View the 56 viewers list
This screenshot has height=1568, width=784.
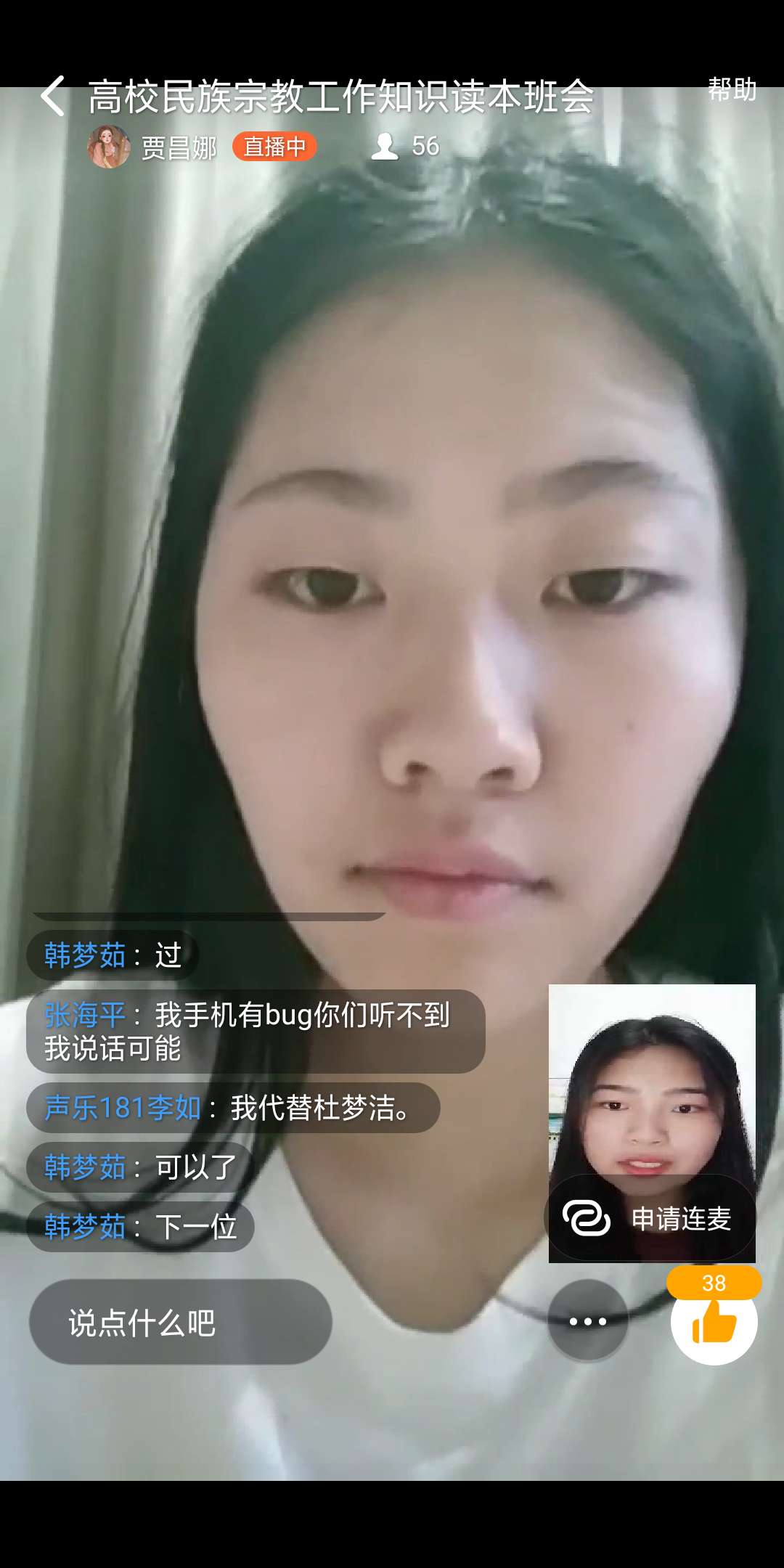[x=405, y=147]
